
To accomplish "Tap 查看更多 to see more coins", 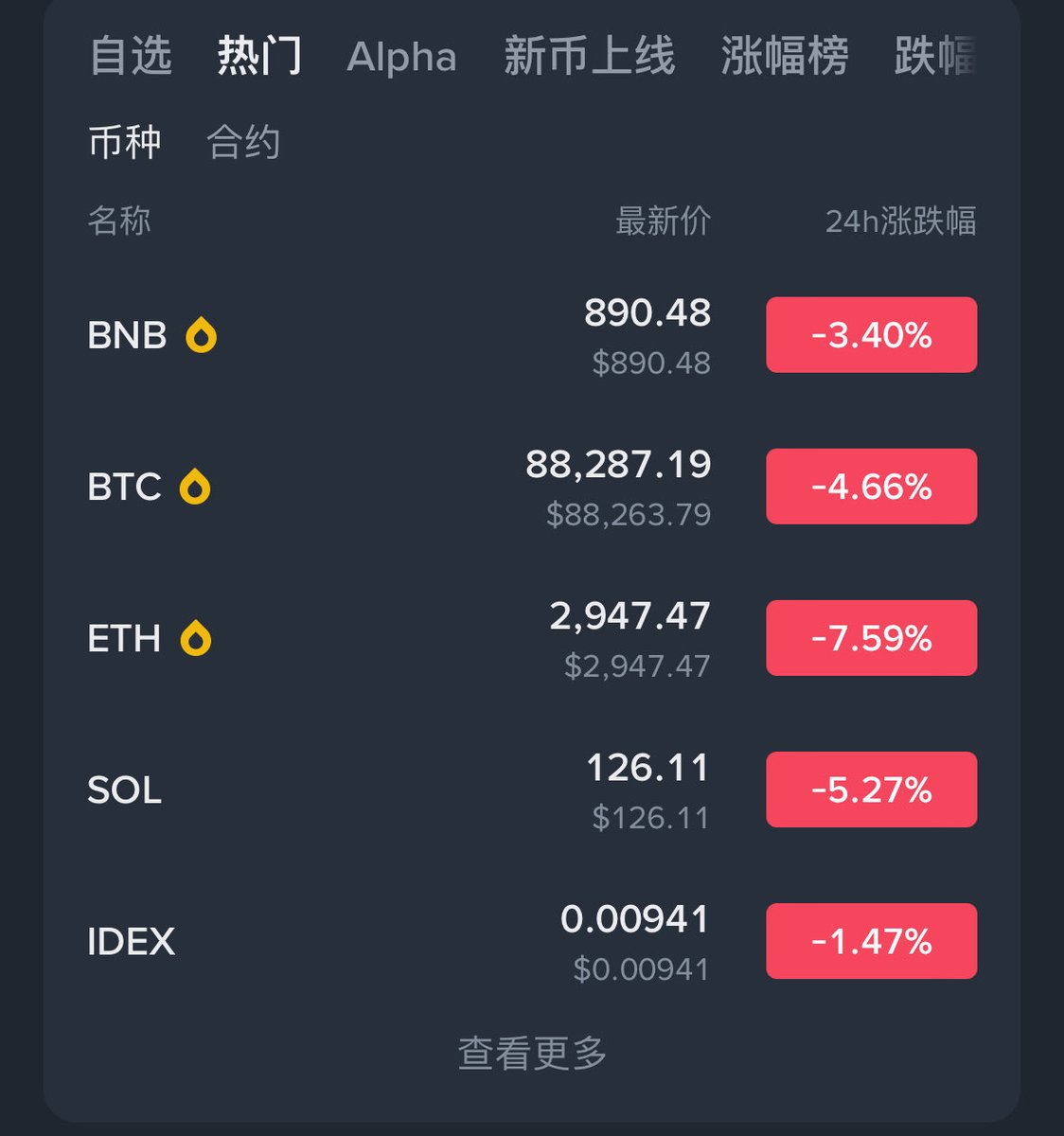I will click(532, 1053).
